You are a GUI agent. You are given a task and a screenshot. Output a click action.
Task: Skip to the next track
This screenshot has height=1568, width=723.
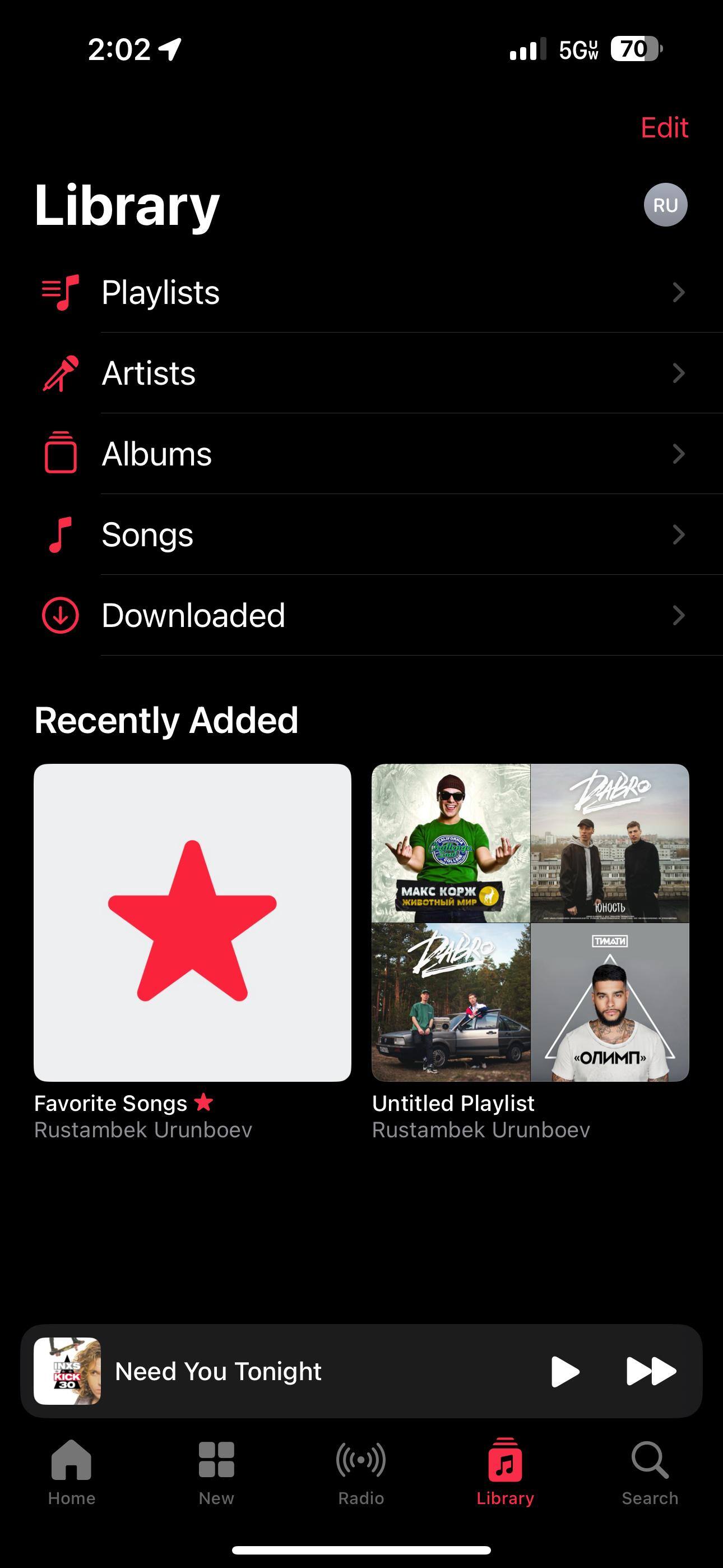(x=651, y=1371)
